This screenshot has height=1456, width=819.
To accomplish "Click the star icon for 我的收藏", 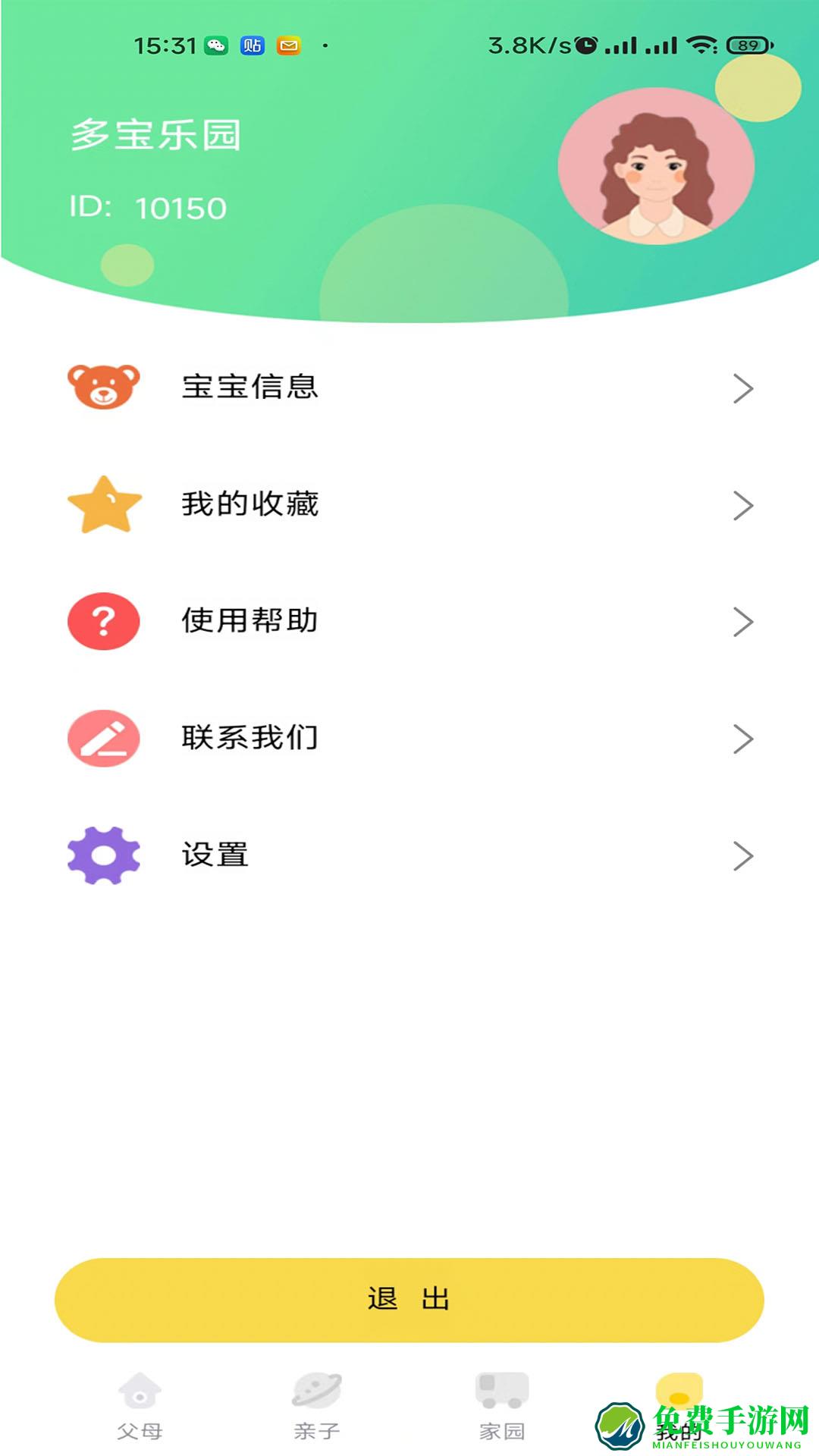I will (x=102, y=503).
